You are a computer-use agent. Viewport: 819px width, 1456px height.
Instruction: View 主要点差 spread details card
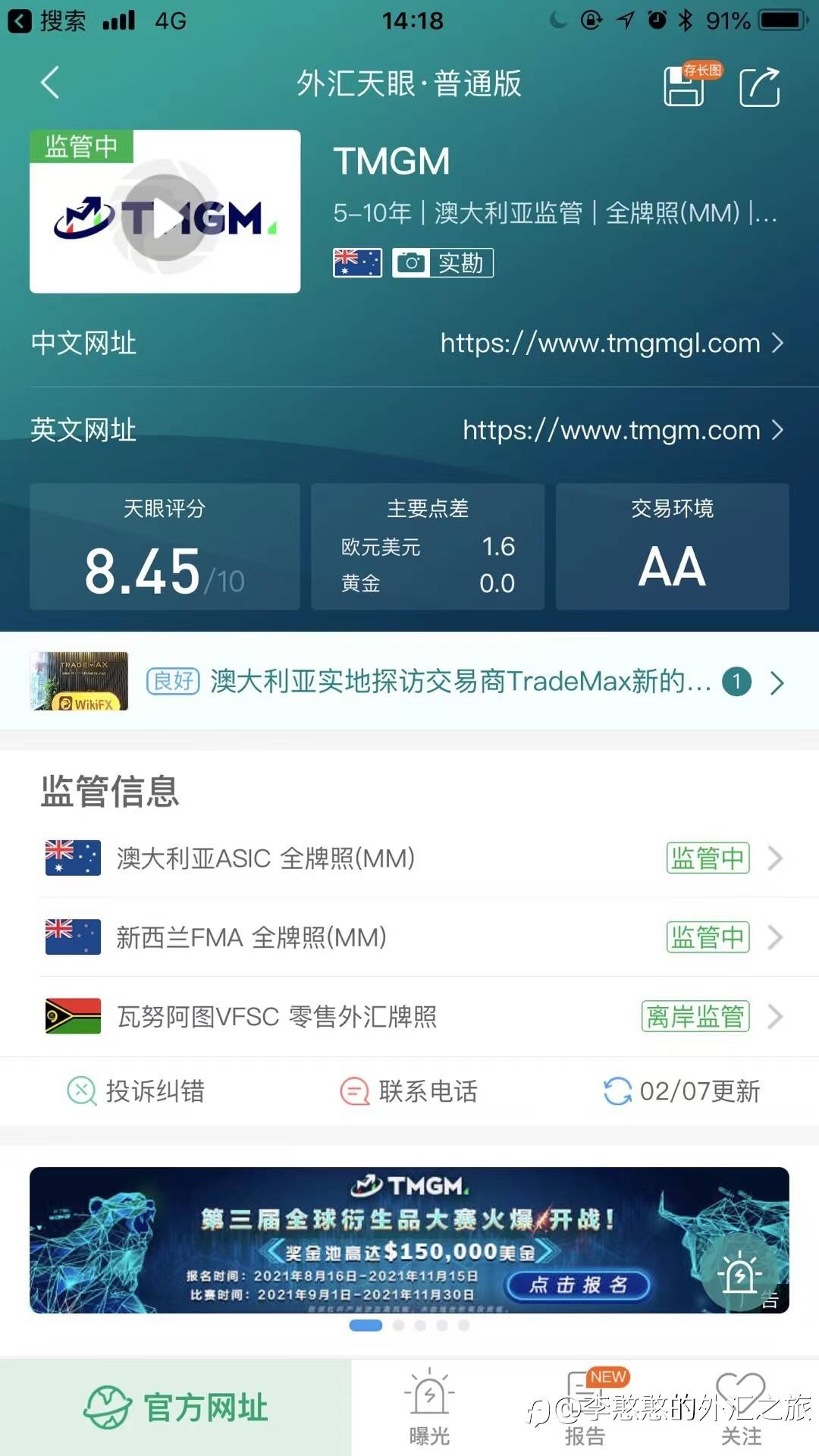(x=428, y=547)
